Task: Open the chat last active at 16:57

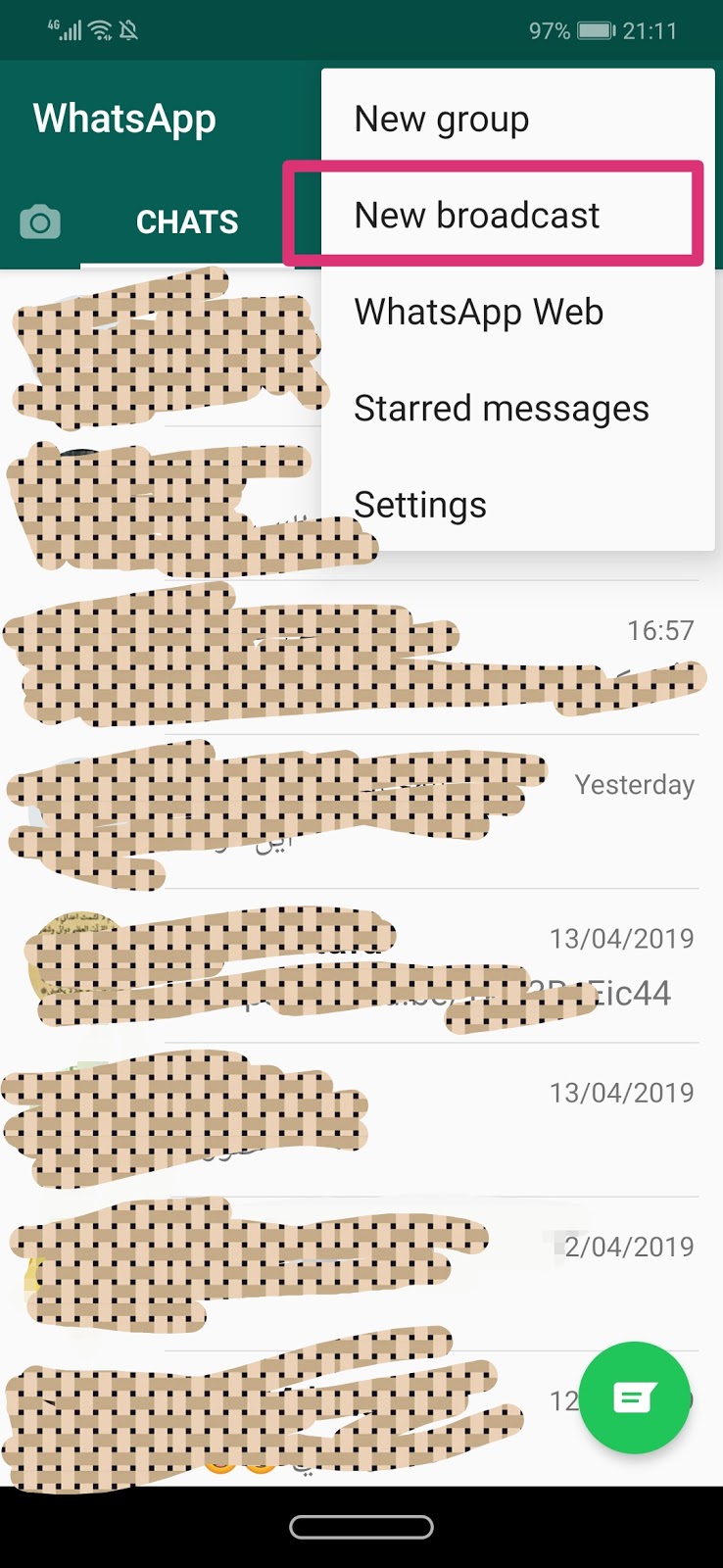Action: pyautogui.click(x=353, y=657)
